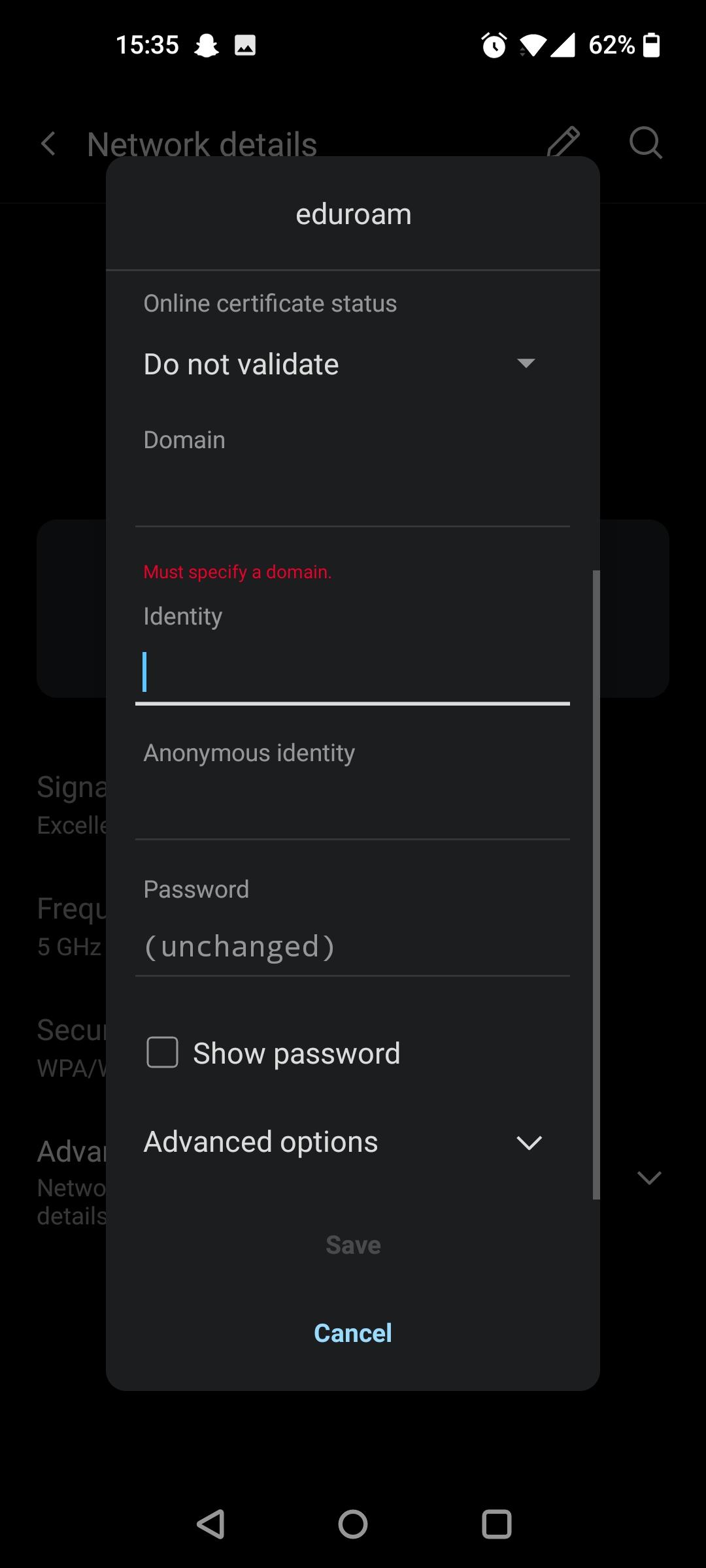Image resolution: width=706 pixels, height=1568 pixels.
Task: Tap the Identity input field
Action: pyautogui.click(x=352, y=673)
